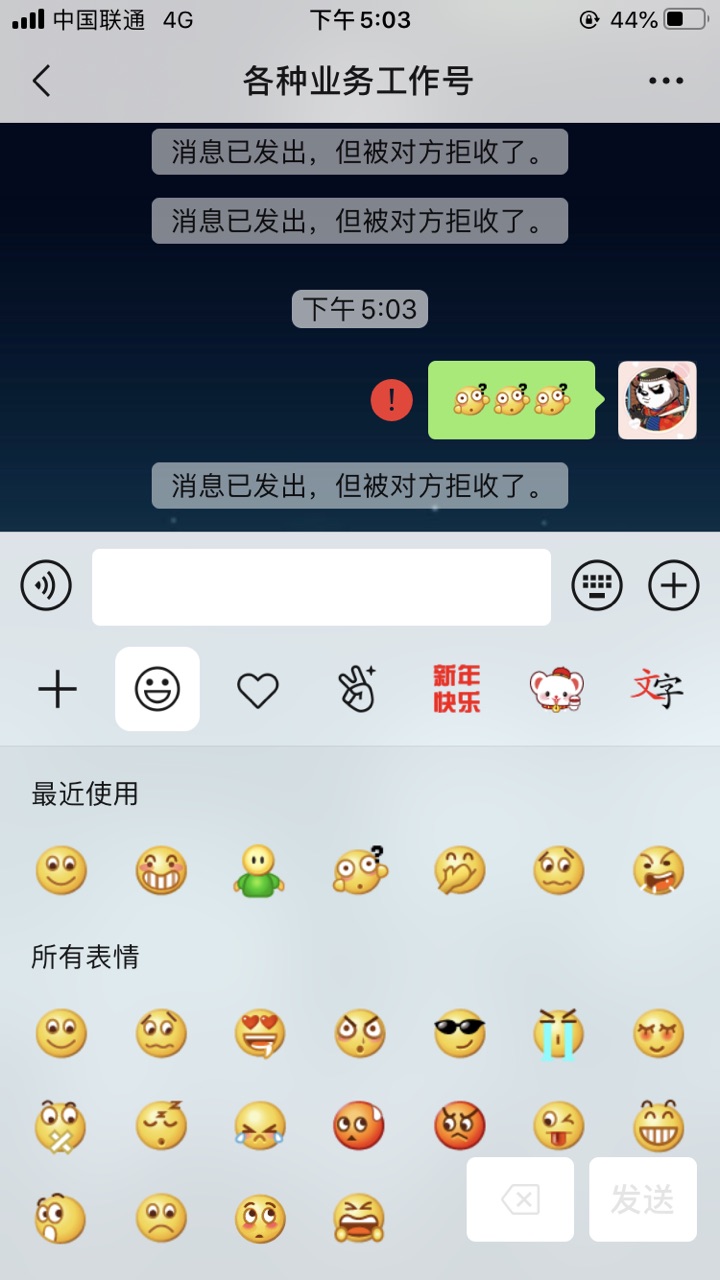Switch to voice input mode

(x=46, y=586)
